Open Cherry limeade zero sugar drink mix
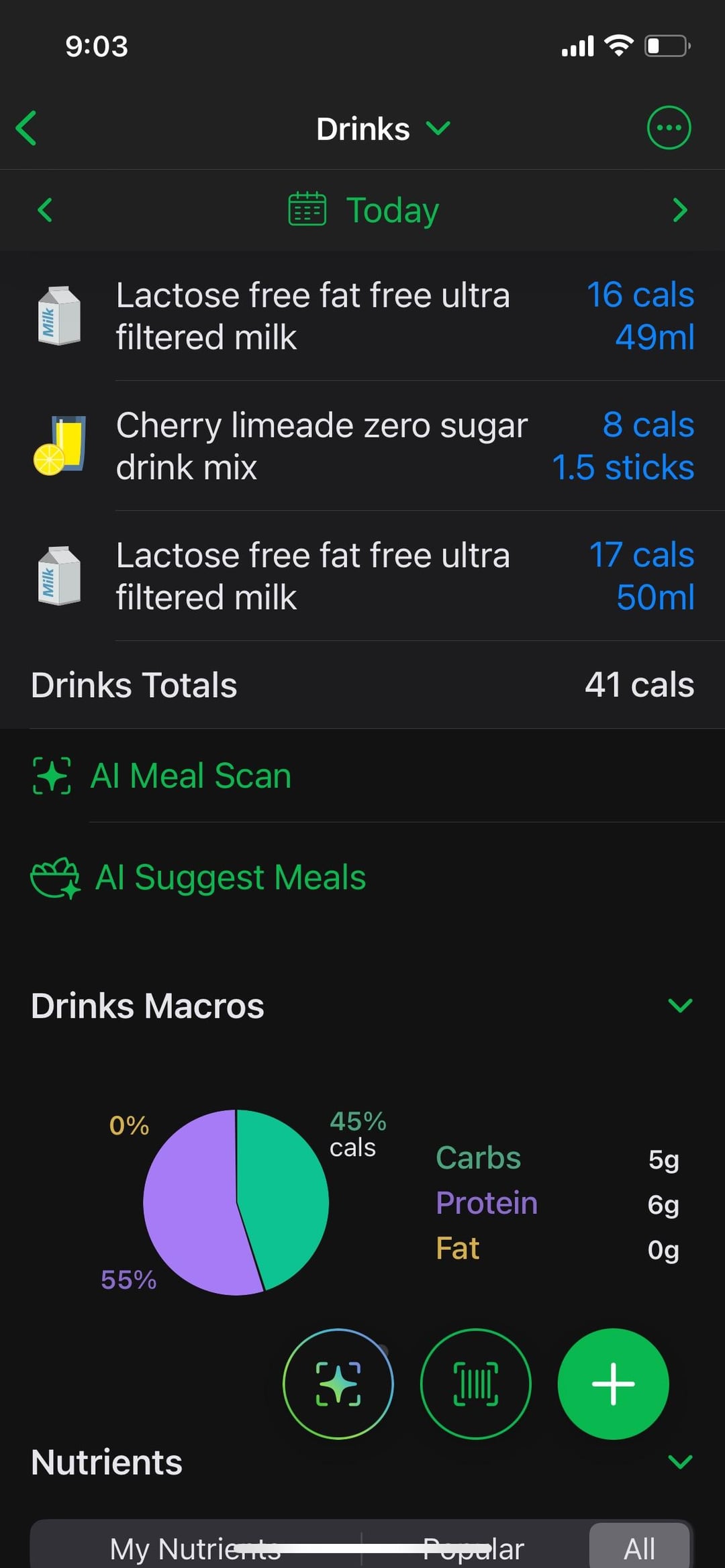Screen dimensions: 725x1568 tap(362, 446)
